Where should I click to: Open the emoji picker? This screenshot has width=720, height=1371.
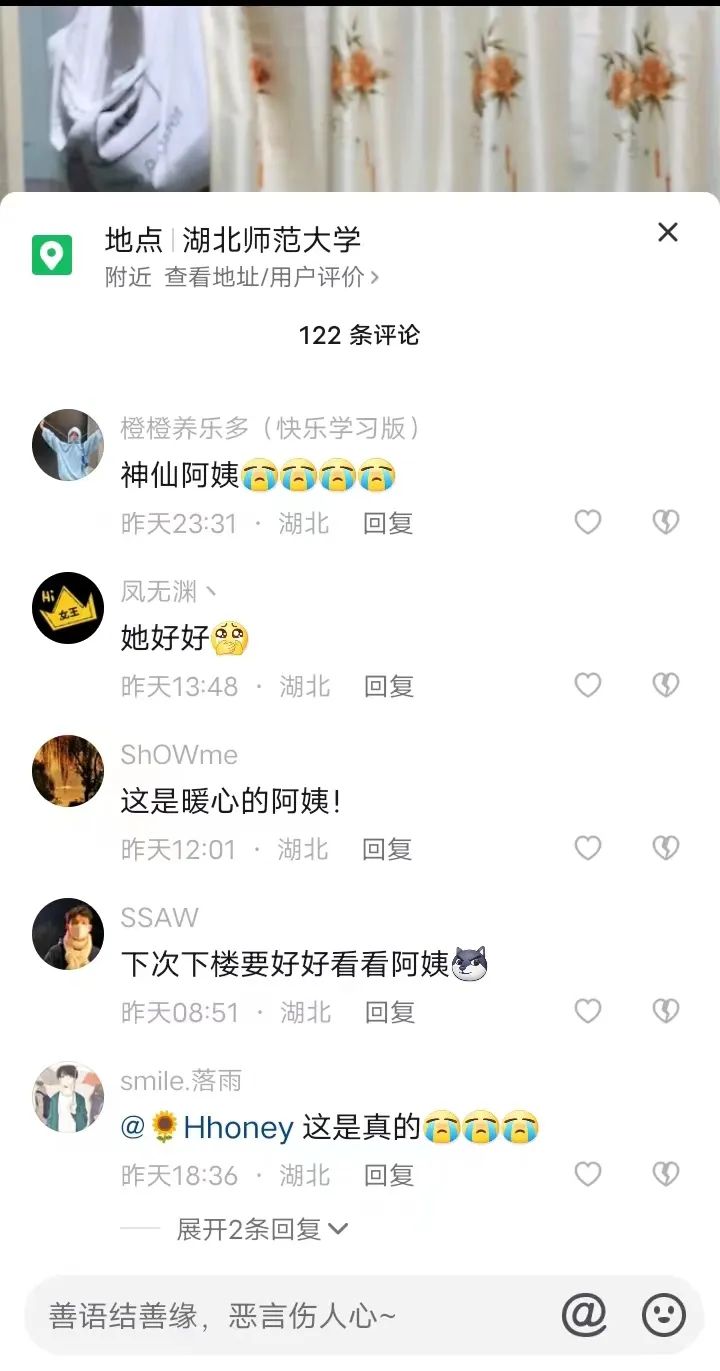(x=663, y=1315)
